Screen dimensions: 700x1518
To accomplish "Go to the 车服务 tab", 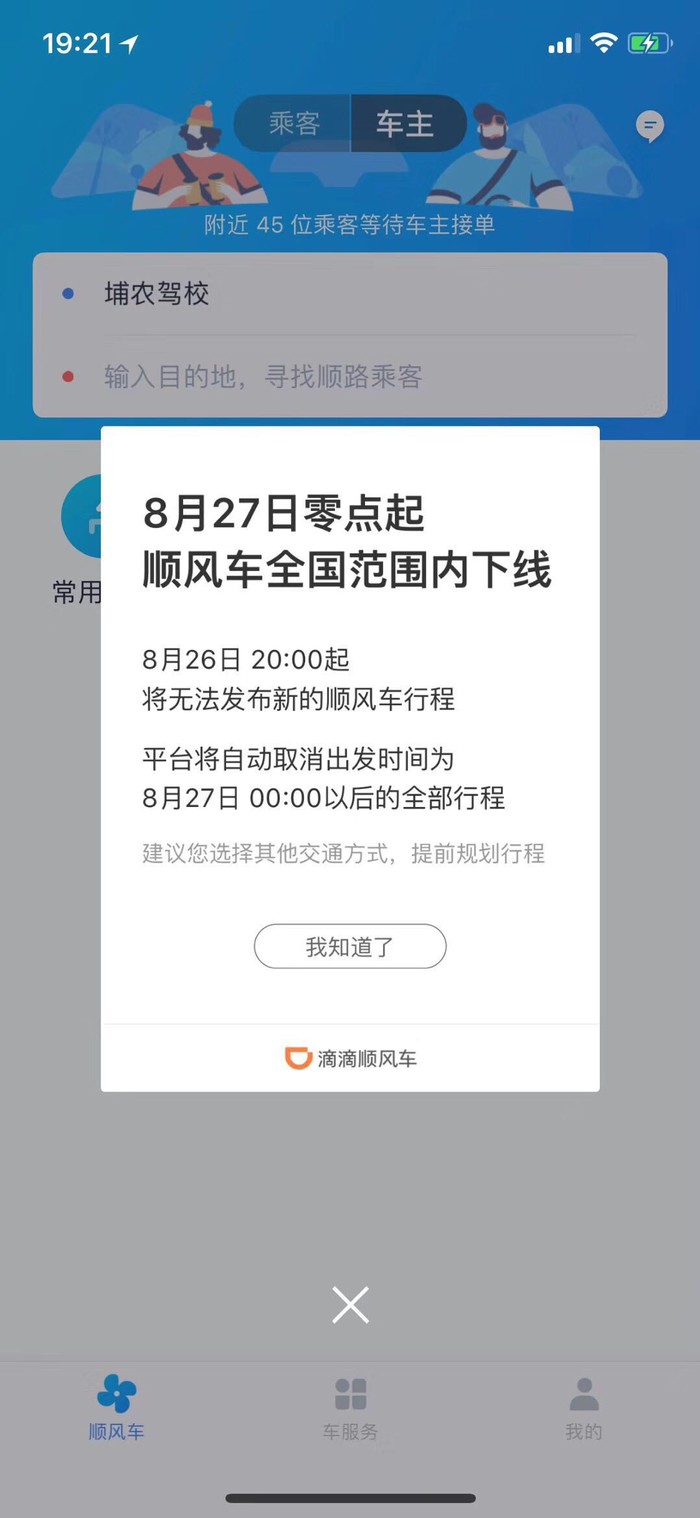I will tap(350, 1408).
